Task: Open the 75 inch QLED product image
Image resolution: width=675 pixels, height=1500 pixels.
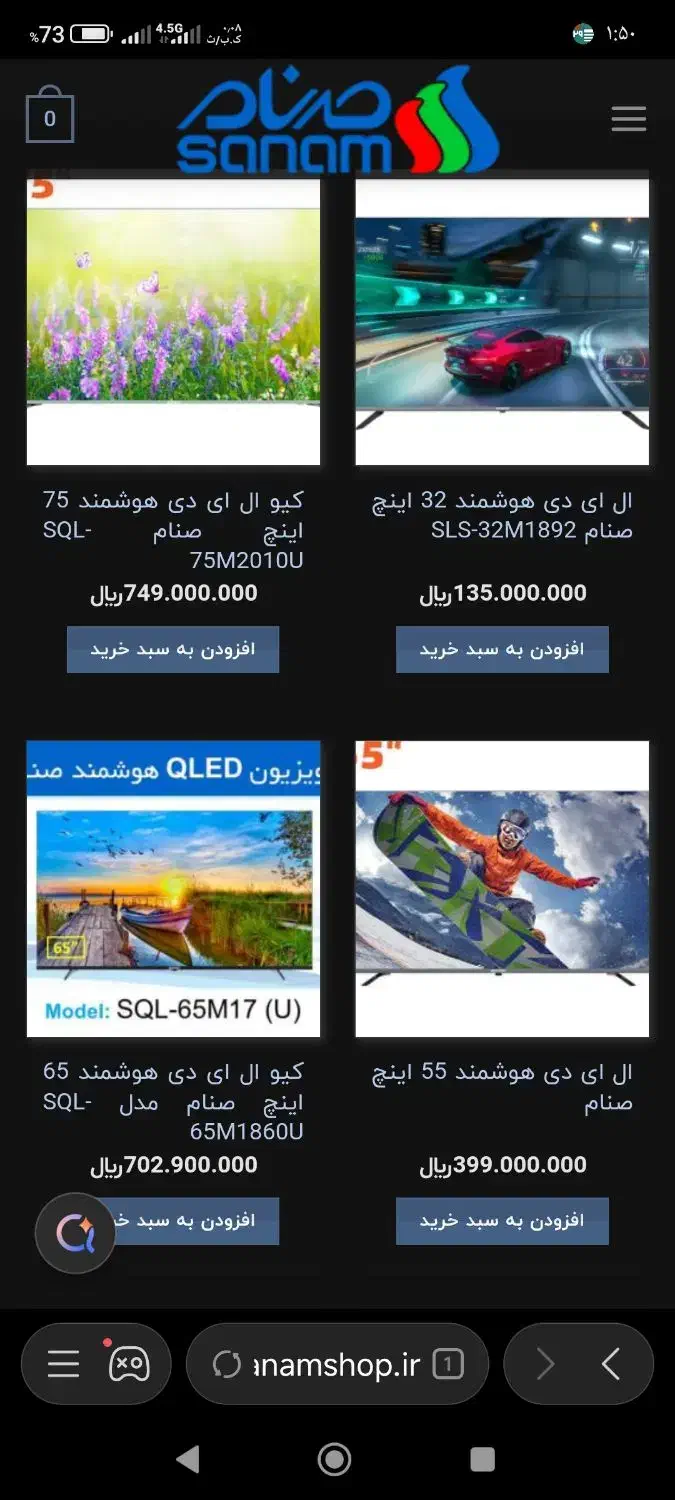Action: (x=173, y=320)
